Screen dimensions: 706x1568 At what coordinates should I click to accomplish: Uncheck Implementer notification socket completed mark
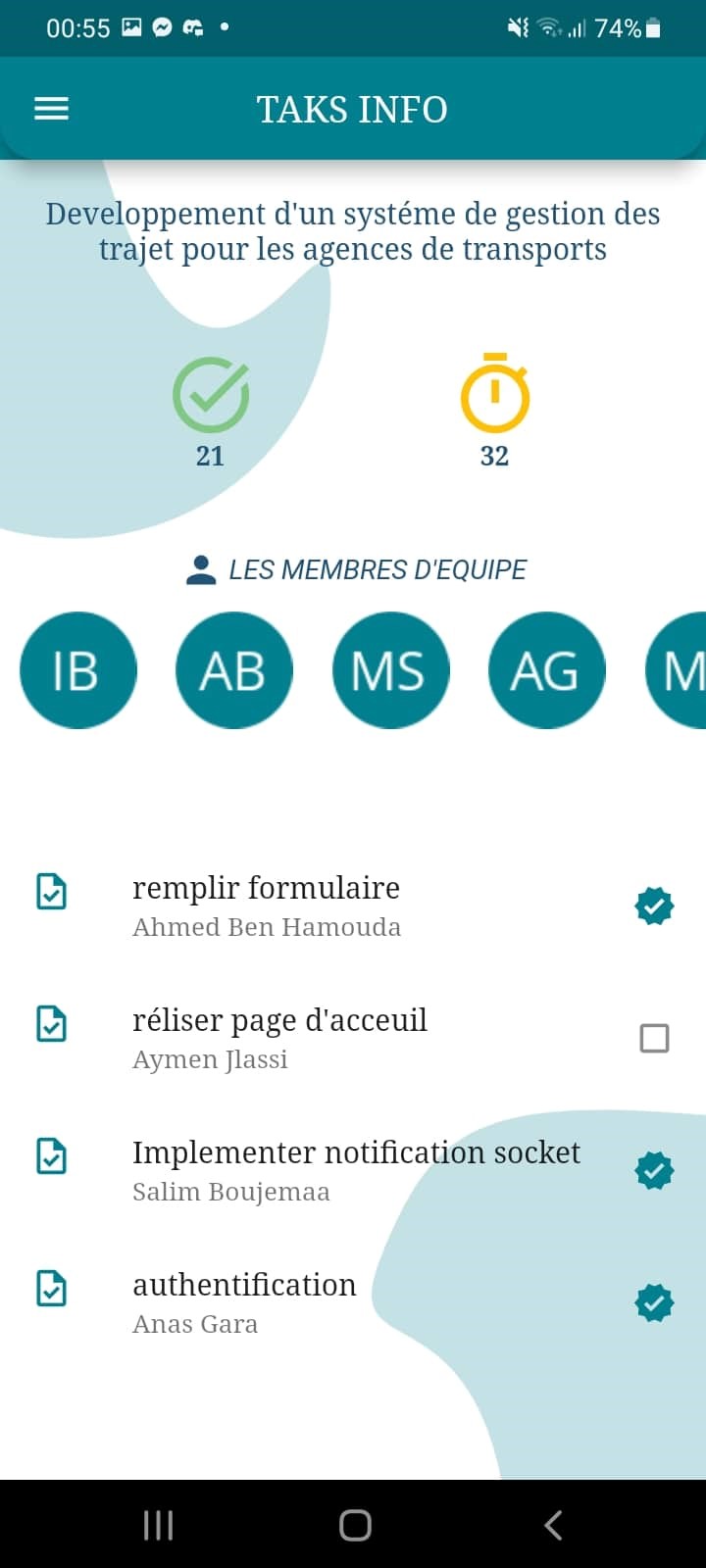pyautogui.click(x=654, y=1170)
